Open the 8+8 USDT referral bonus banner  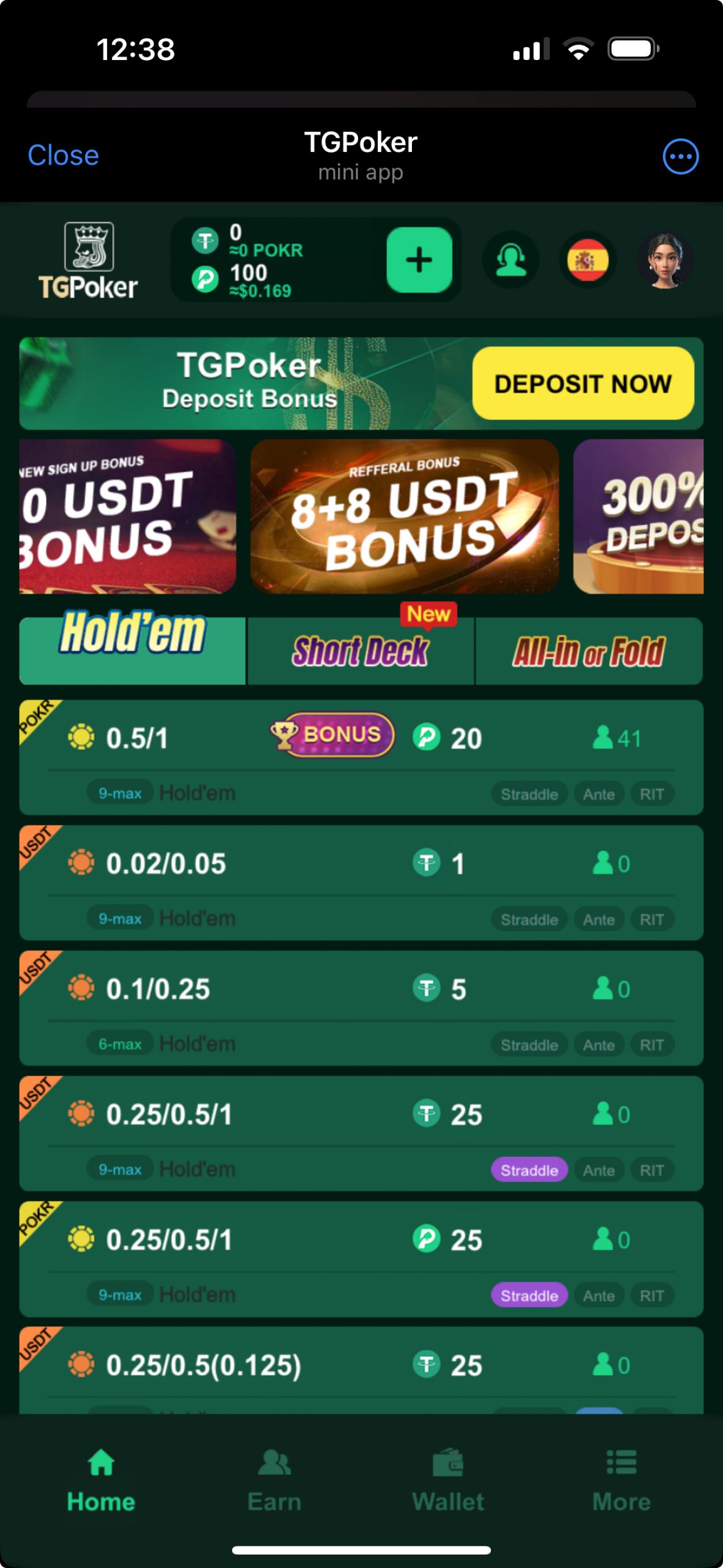click(405, 516)
